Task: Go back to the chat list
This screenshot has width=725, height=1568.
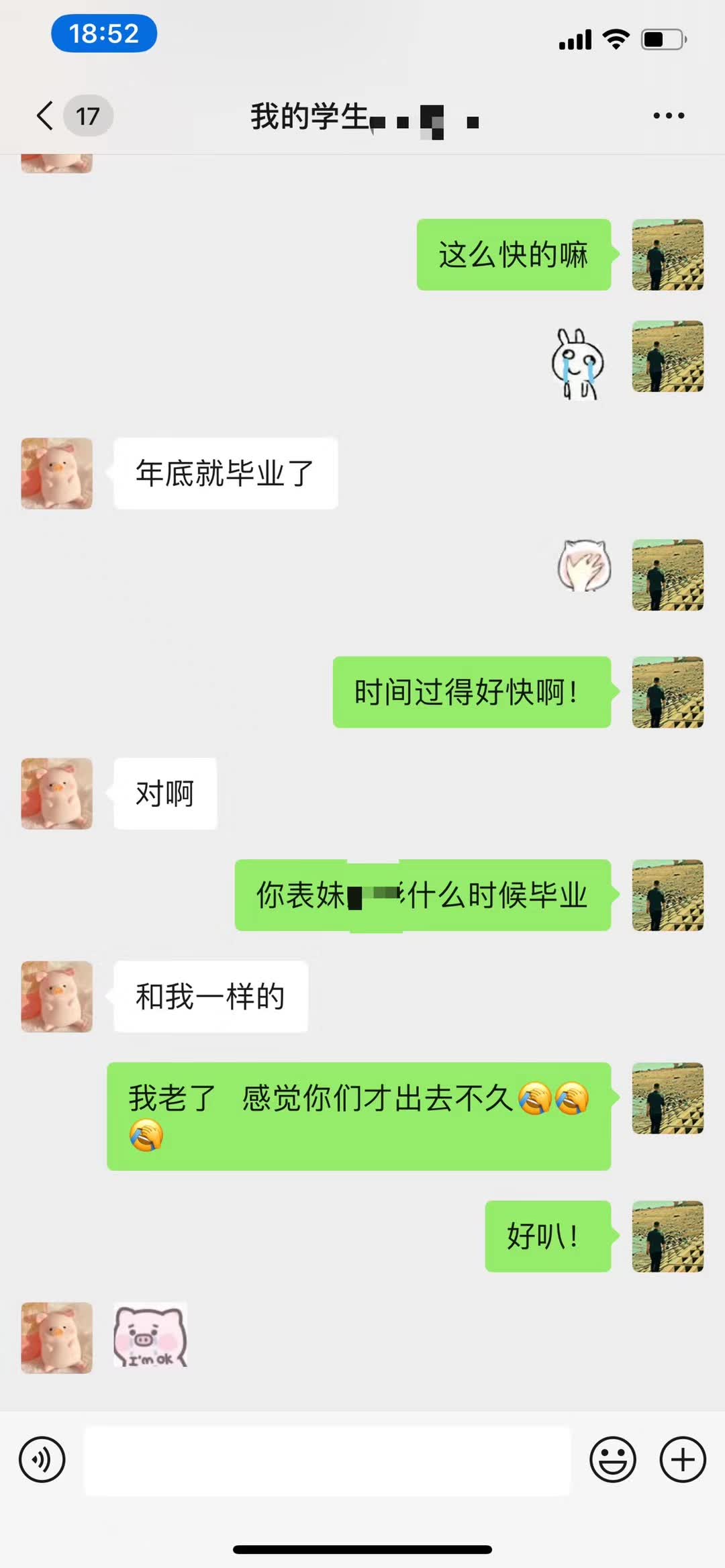Action: 46,115
